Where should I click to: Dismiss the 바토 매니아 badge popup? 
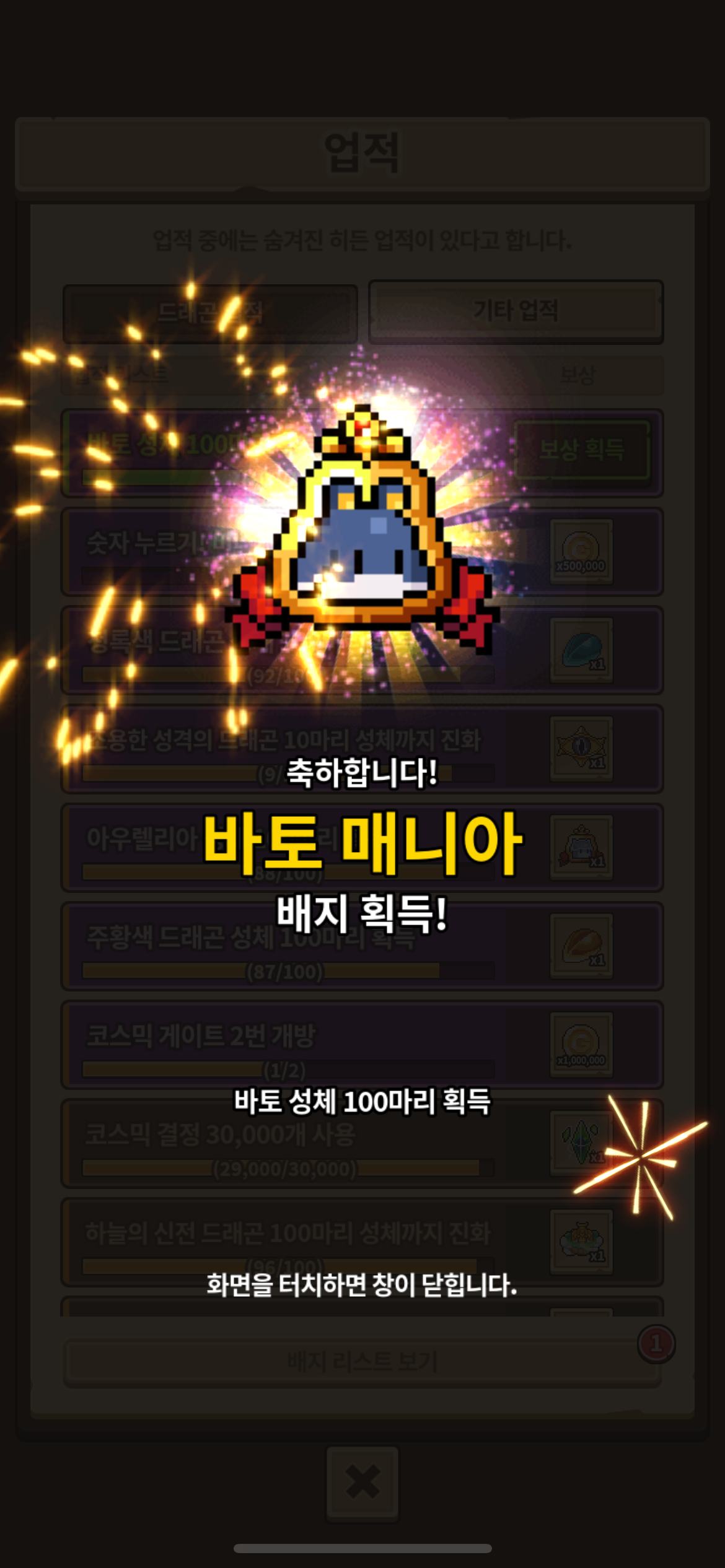362,1285
